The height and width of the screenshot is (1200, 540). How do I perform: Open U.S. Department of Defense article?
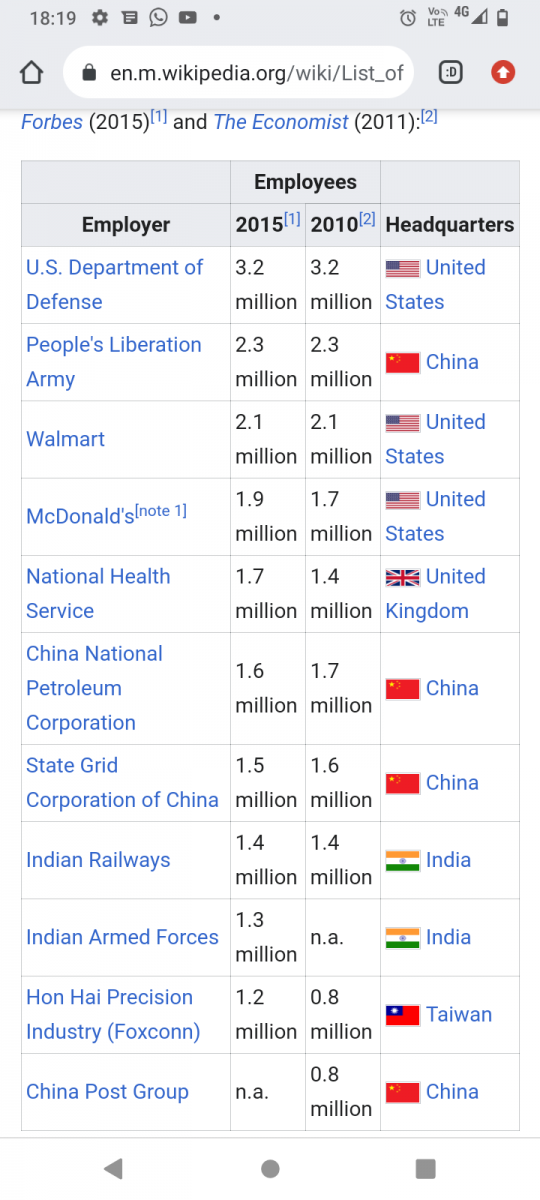[x=114, y=285]
